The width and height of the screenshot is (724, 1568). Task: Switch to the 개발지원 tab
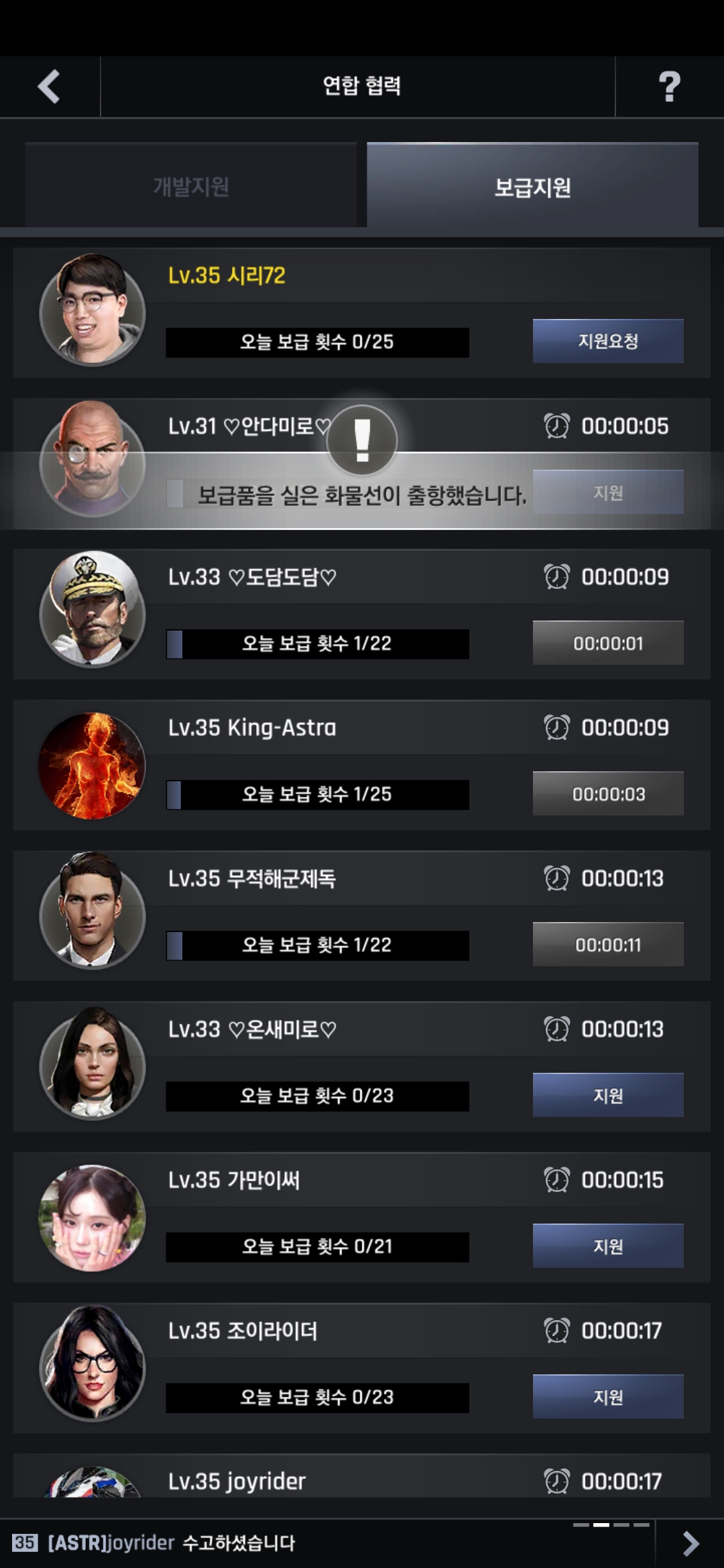(191, 186)
